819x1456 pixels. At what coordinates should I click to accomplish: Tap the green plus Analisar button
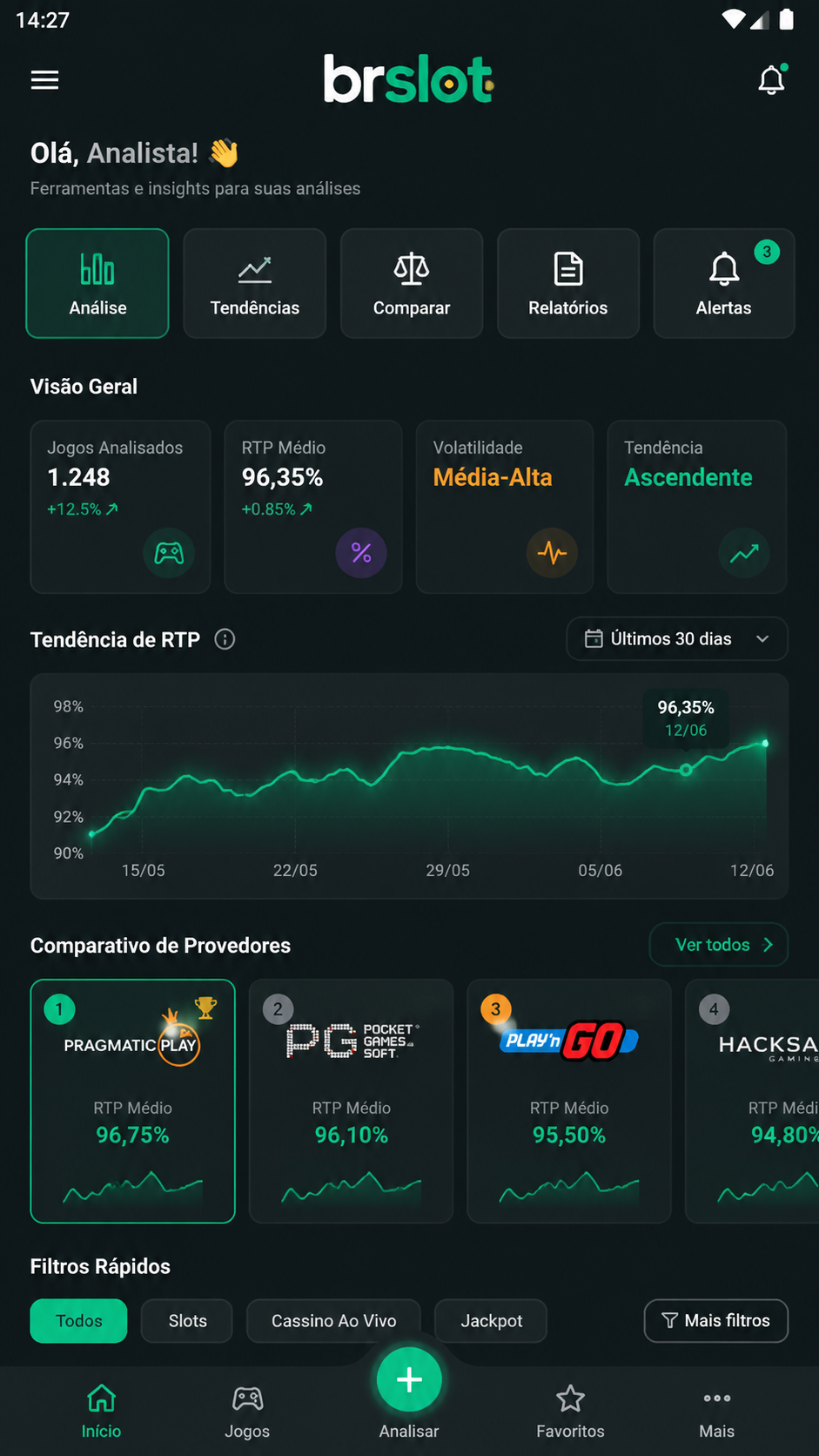(x=409, y=1380)
